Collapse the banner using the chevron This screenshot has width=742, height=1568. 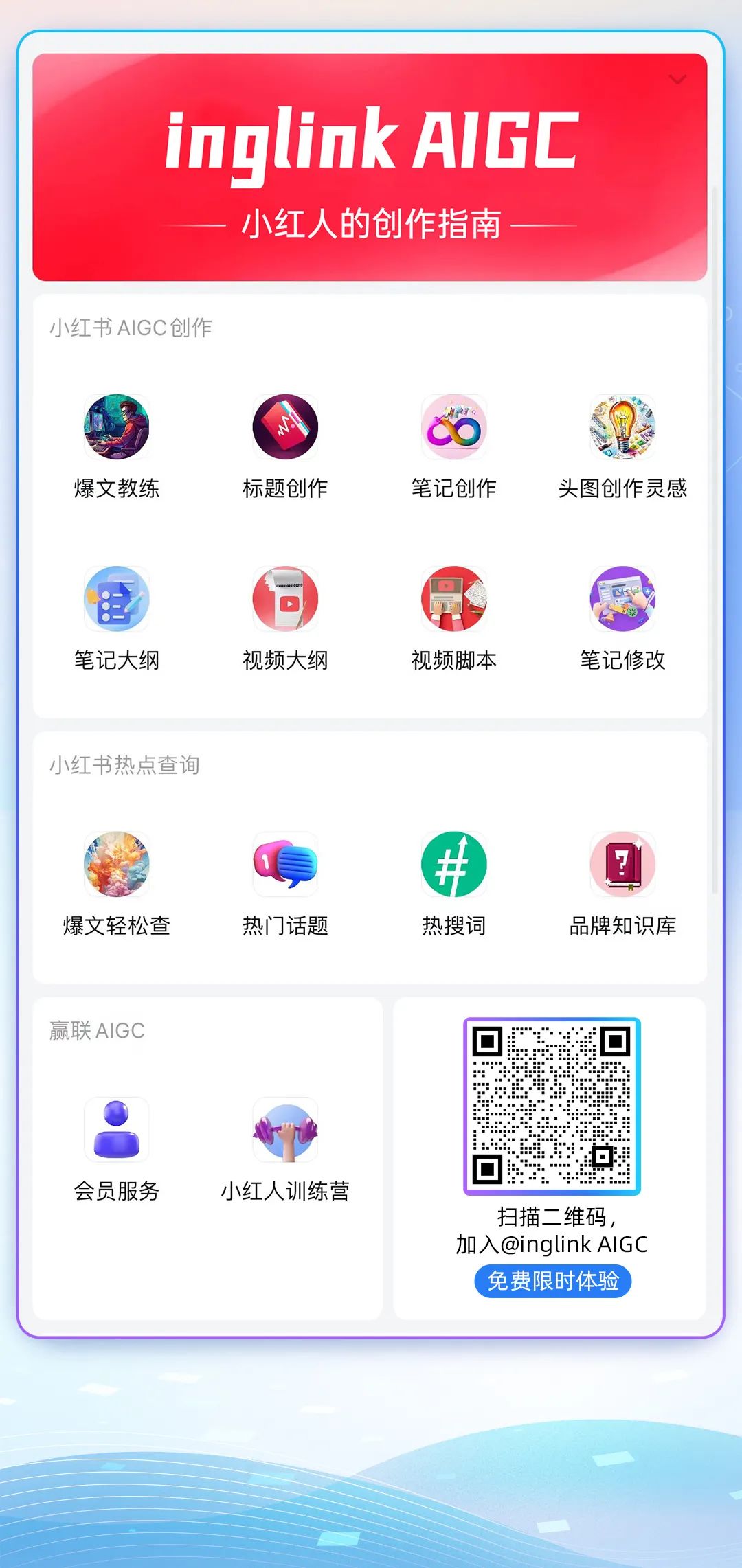click(677, 80)
